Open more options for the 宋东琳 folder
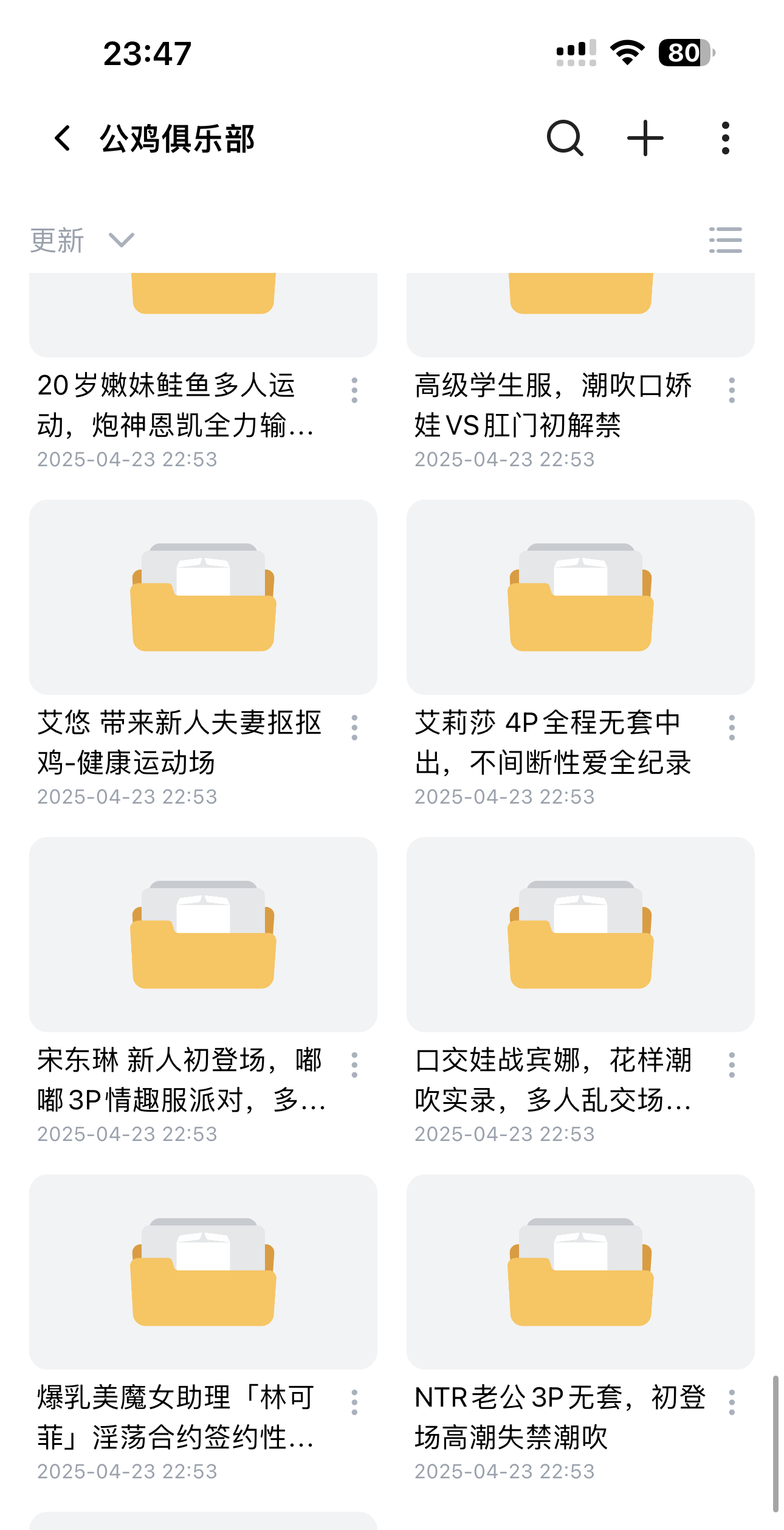784x1530 pixels. tap(354, 1065)
